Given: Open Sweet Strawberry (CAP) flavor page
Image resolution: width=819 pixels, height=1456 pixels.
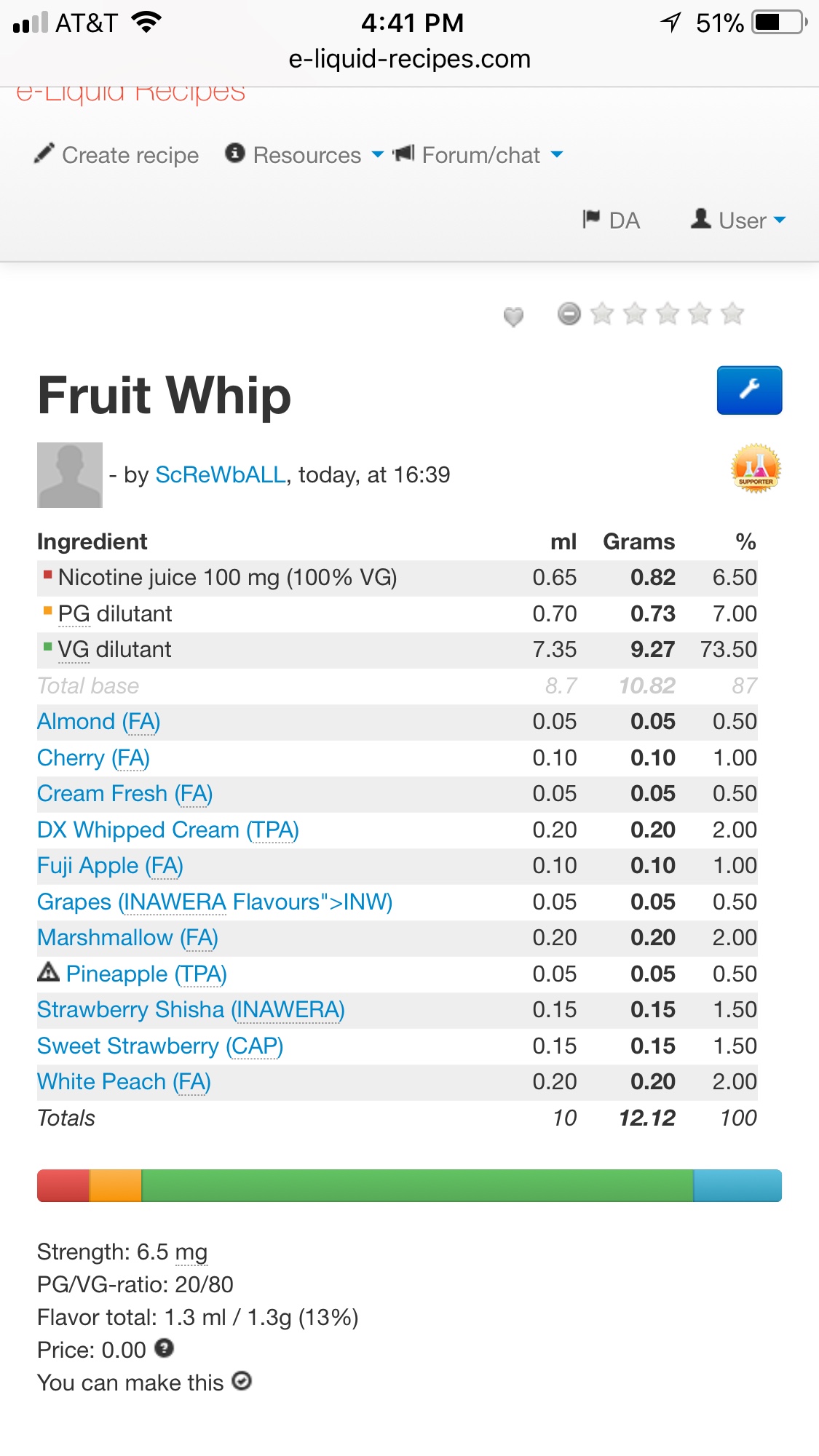Looking at the screenshot, I should click(x=159, y=1046).
